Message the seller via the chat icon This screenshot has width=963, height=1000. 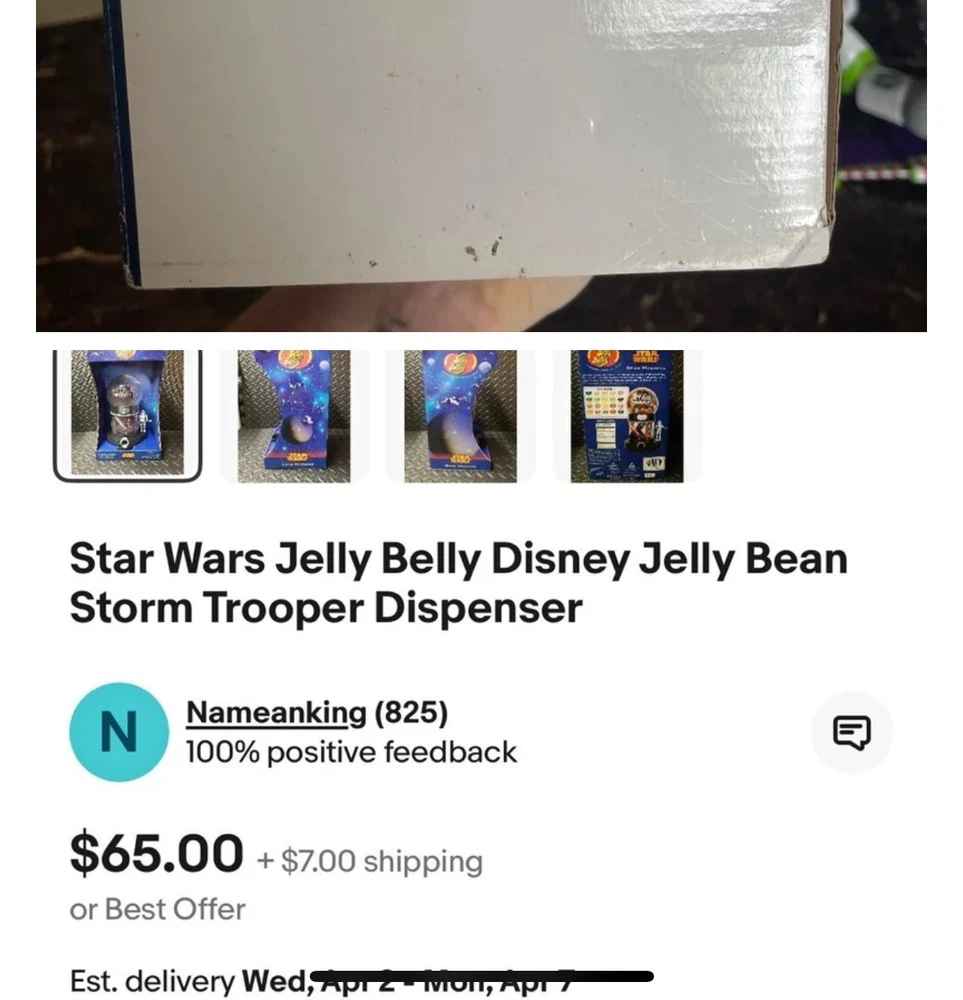coord(851,732)
